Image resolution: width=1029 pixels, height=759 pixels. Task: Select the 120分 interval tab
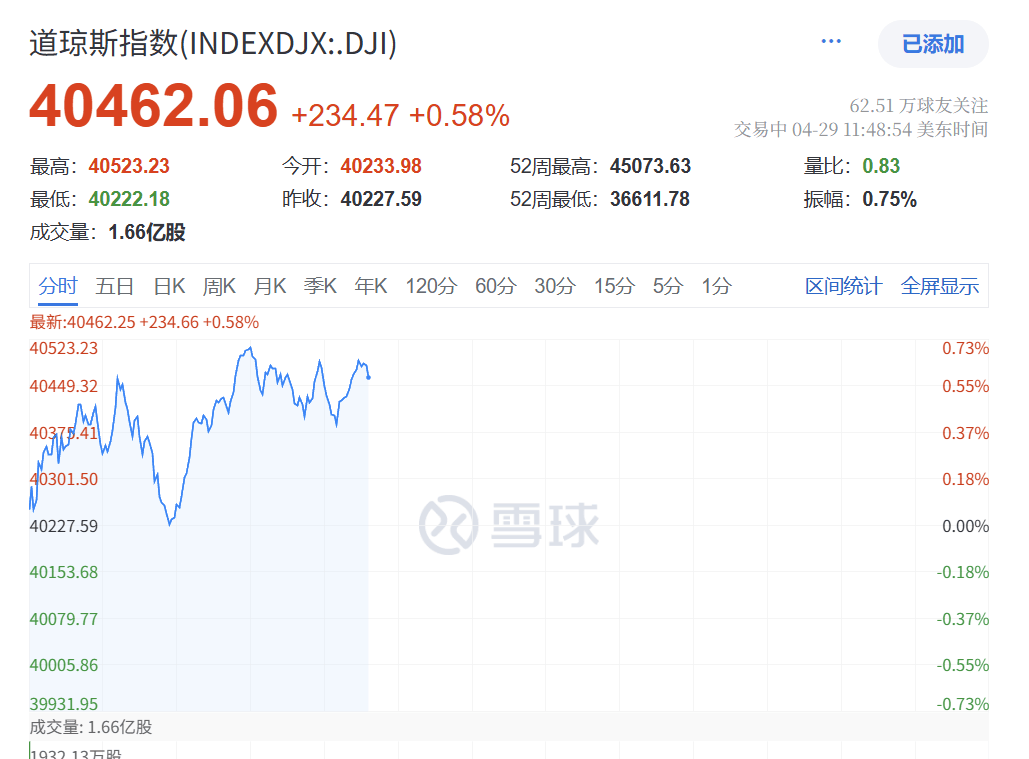(431, 287)
